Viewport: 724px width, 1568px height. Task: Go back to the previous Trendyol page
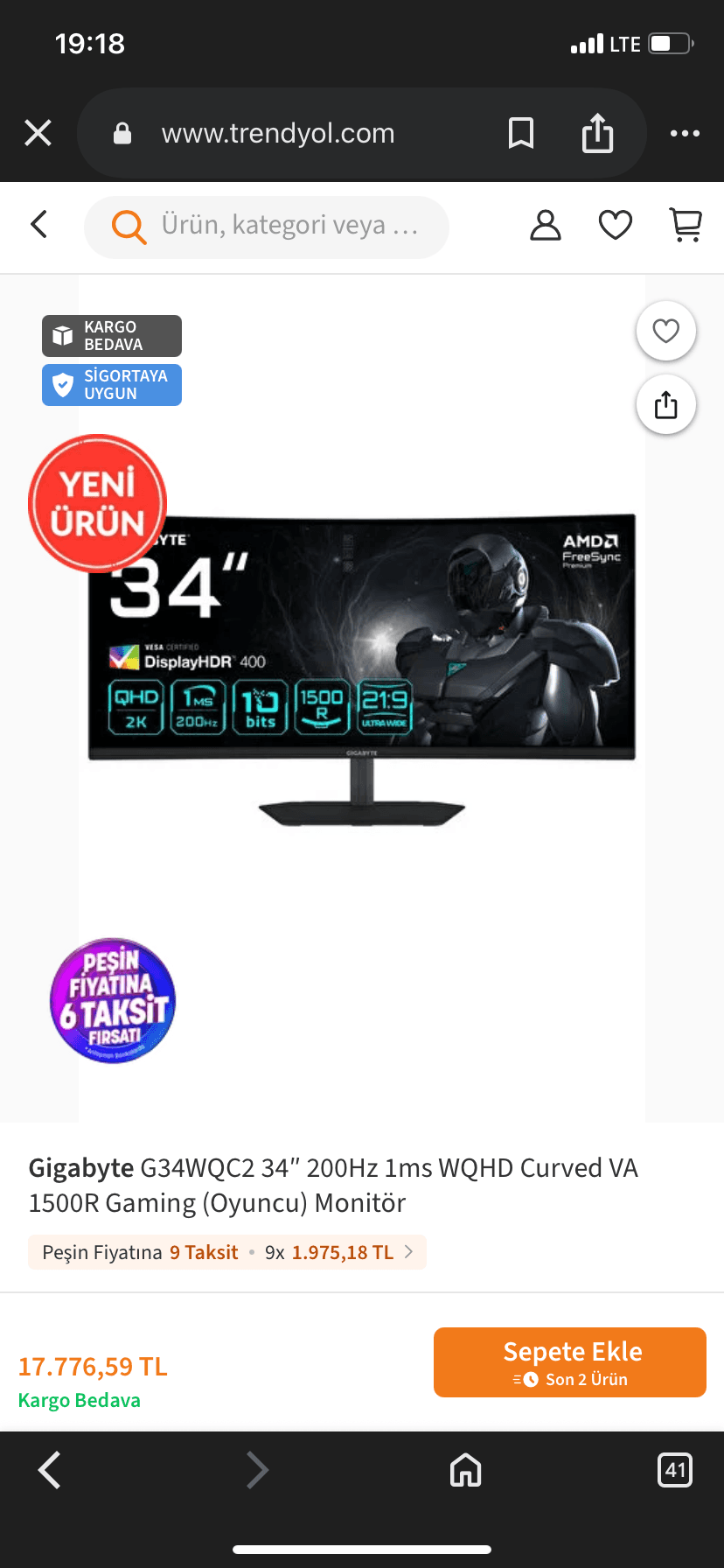tap(38, 225)
